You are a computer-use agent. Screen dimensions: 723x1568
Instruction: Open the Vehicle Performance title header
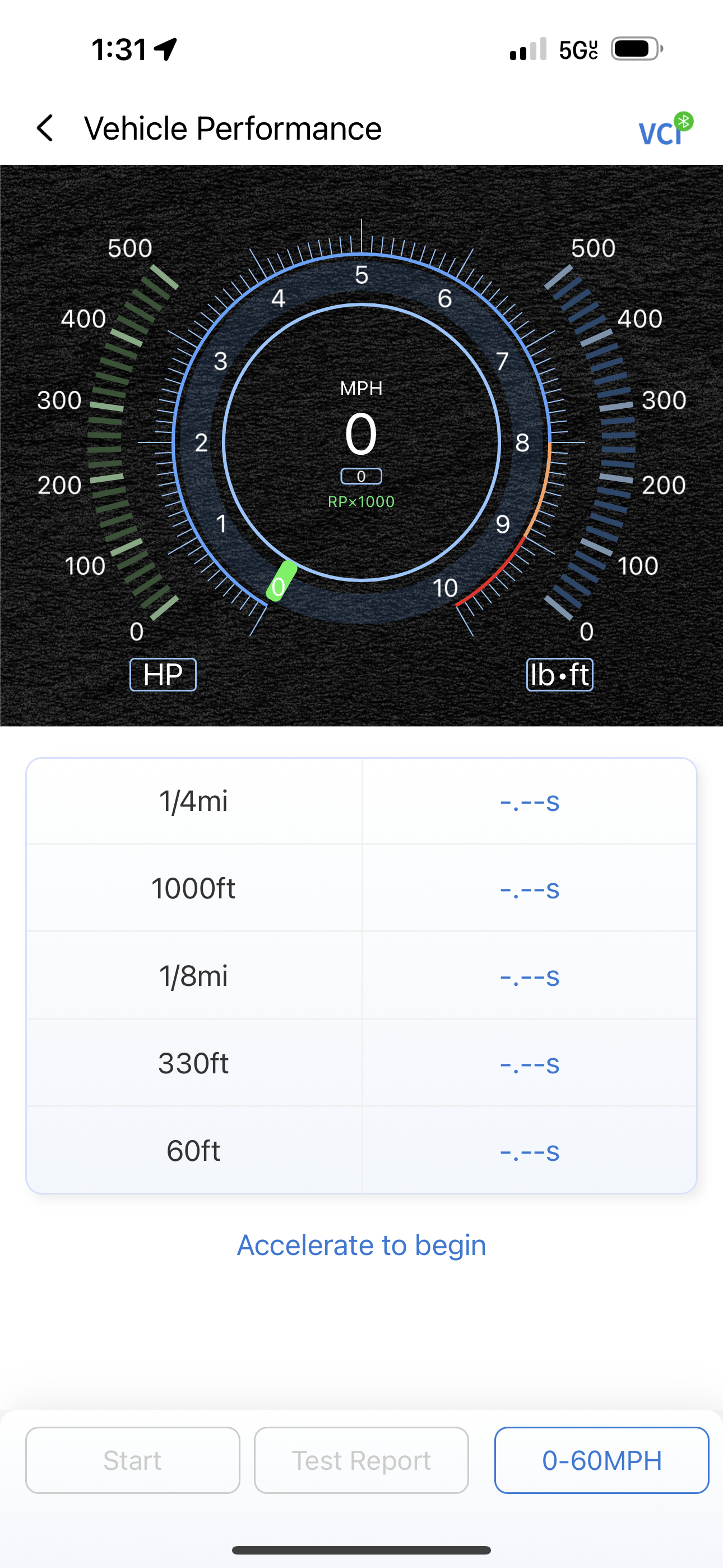tap(232, 128)
